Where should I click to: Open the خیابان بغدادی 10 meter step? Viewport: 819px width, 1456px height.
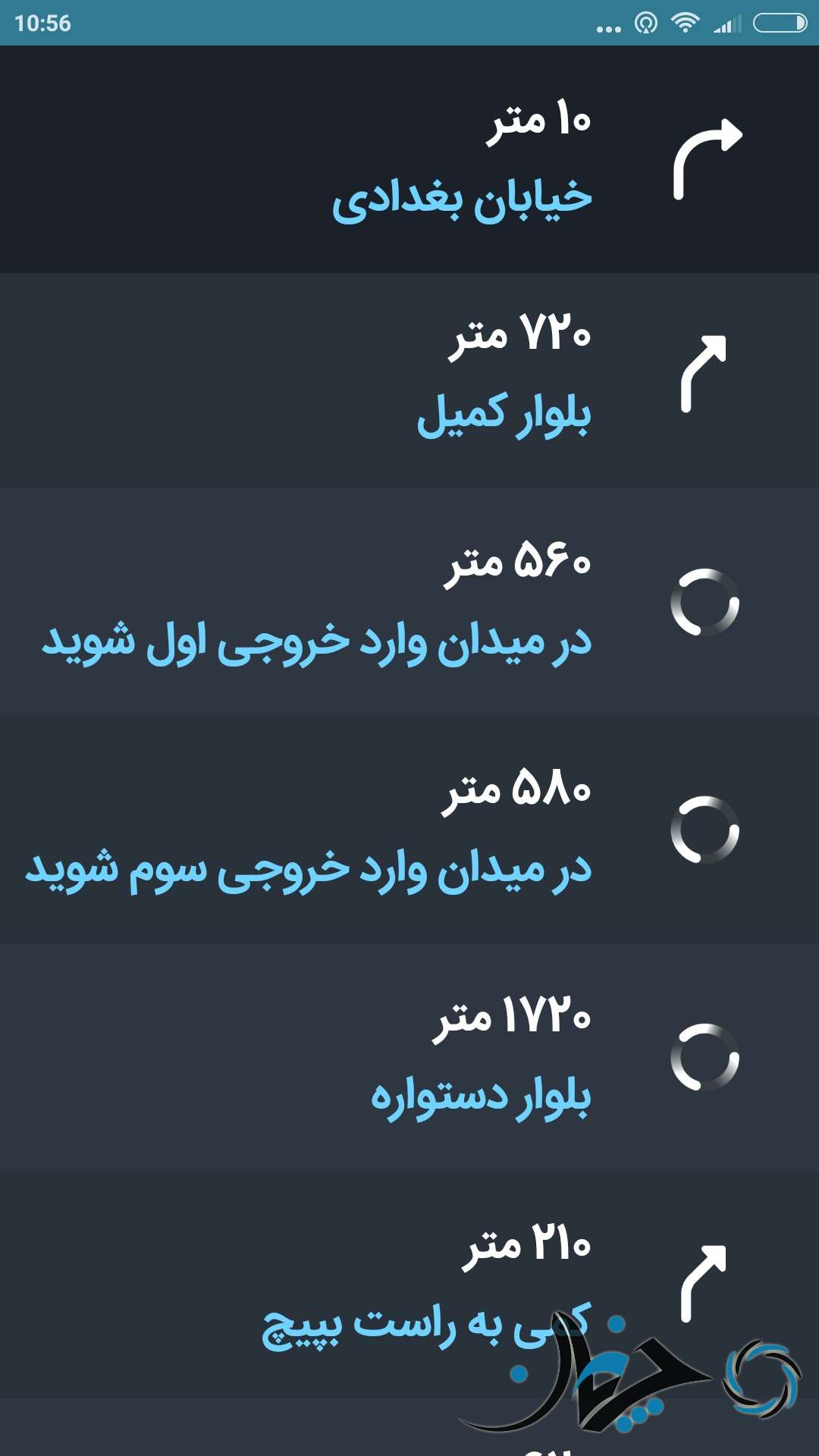409,159
